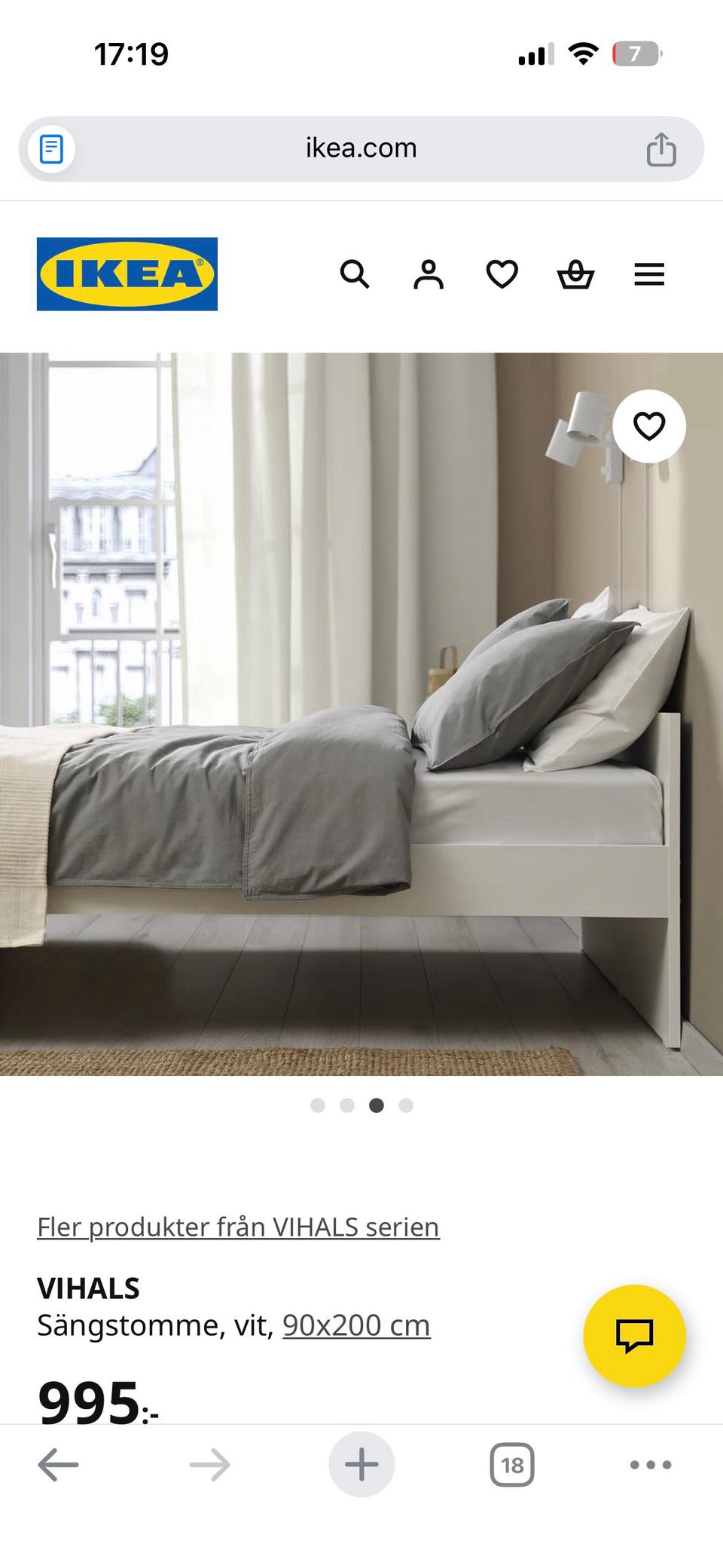
Task: Open the hamburger menu
Action: (648, 274)
